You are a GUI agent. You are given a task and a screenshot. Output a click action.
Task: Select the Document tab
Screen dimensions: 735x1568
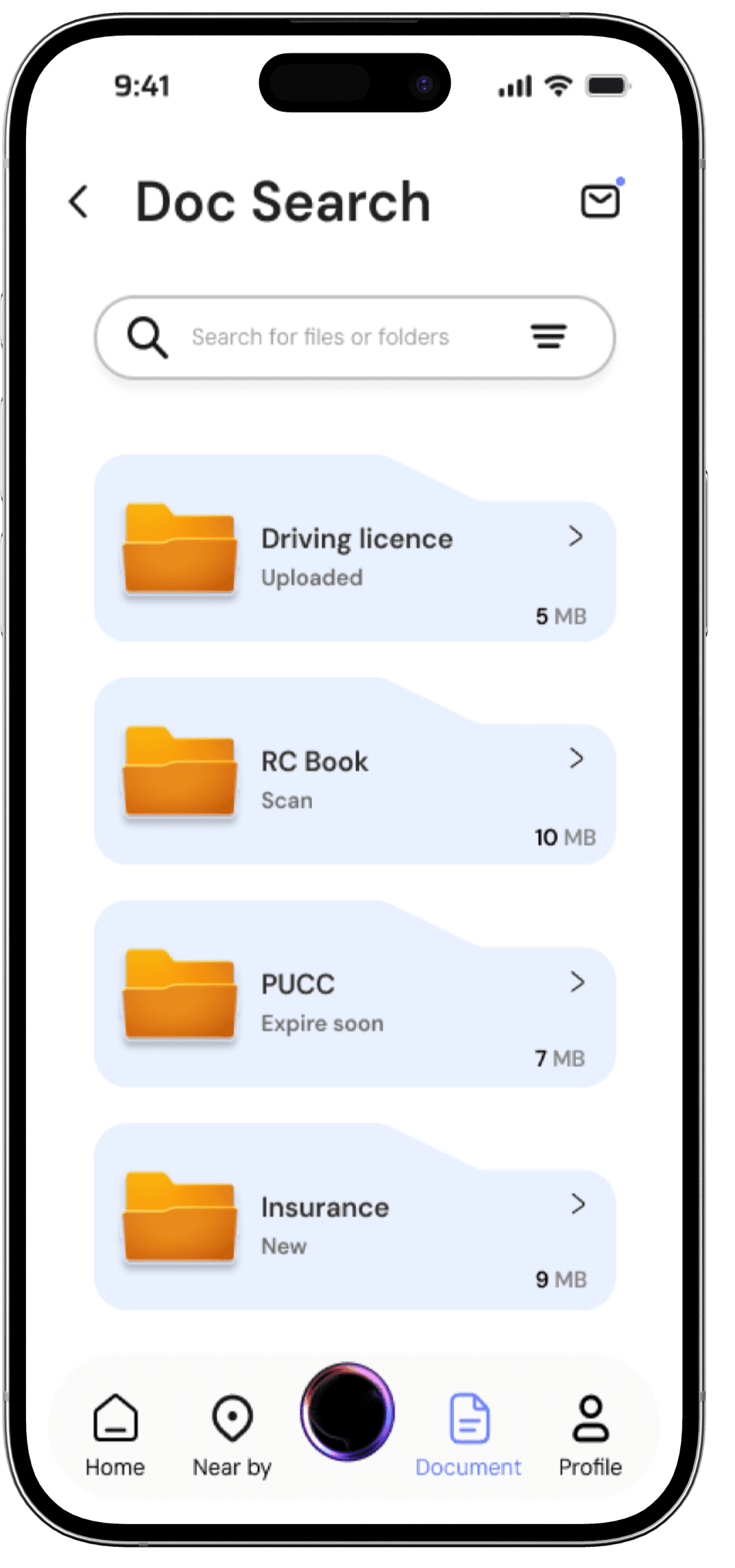[469, 1435]
